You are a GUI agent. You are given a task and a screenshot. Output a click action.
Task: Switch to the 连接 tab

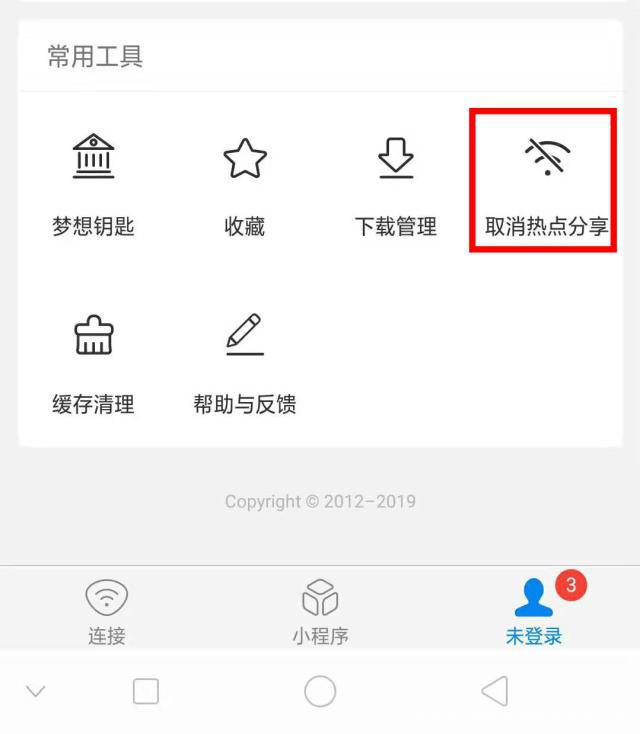tap(106, 610)
